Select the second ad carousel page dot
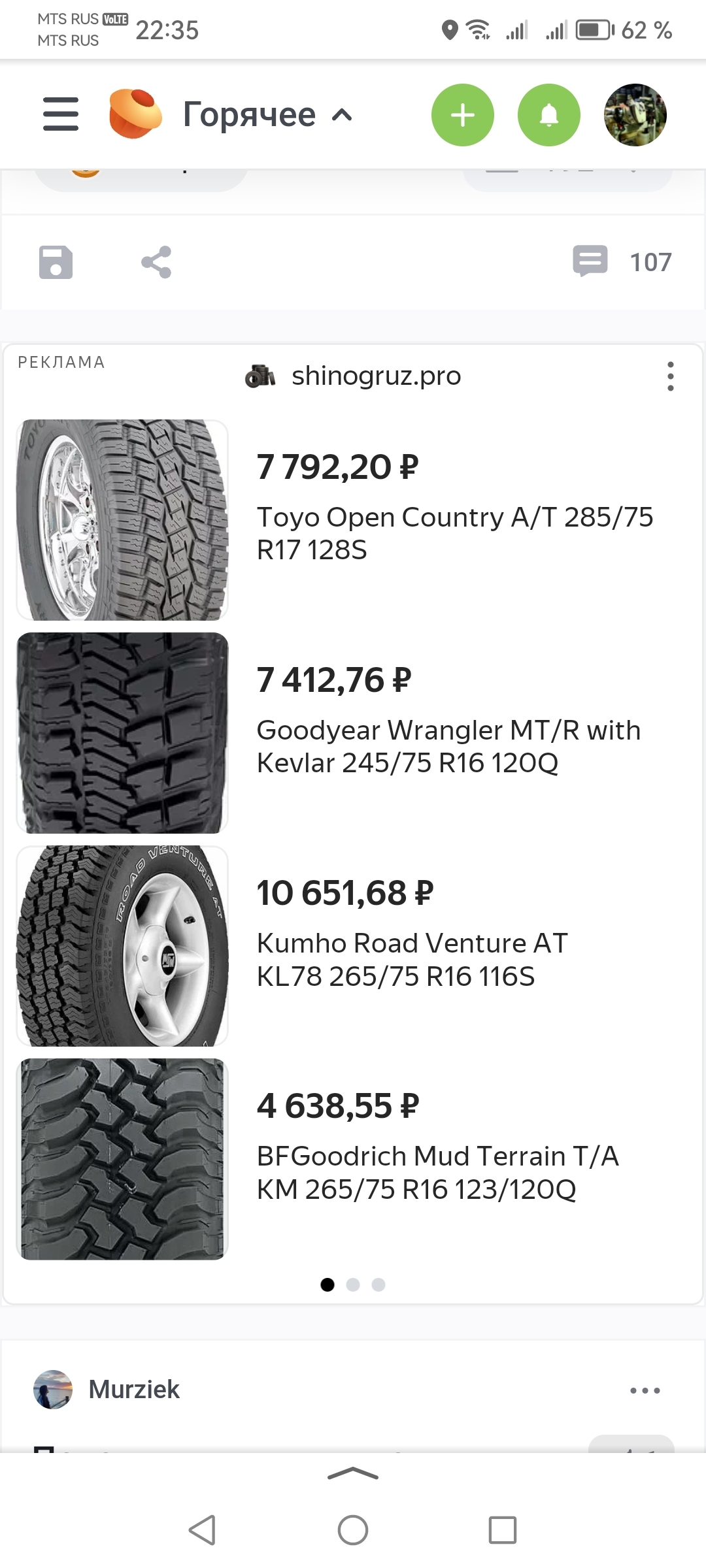 point(353,1284)
